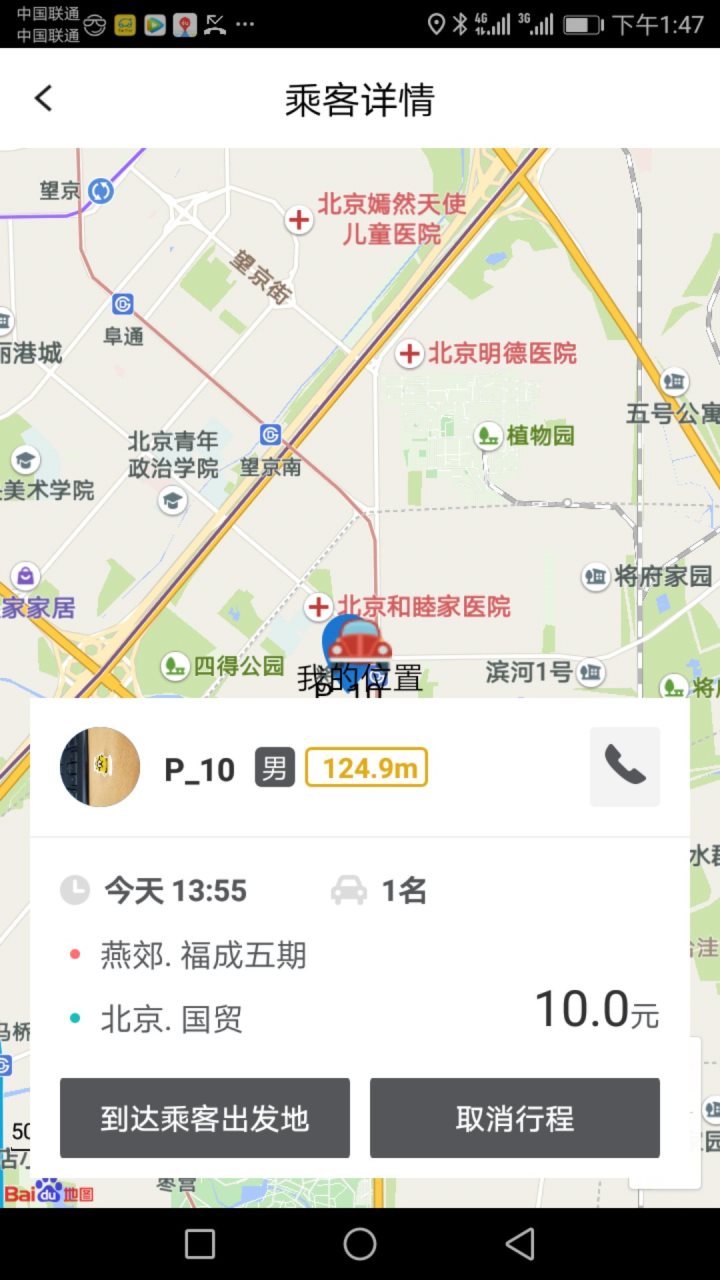Viewport: 720px width, 1280px height.
Task: Select the park icon beside 四得公园
Action: 172,661
